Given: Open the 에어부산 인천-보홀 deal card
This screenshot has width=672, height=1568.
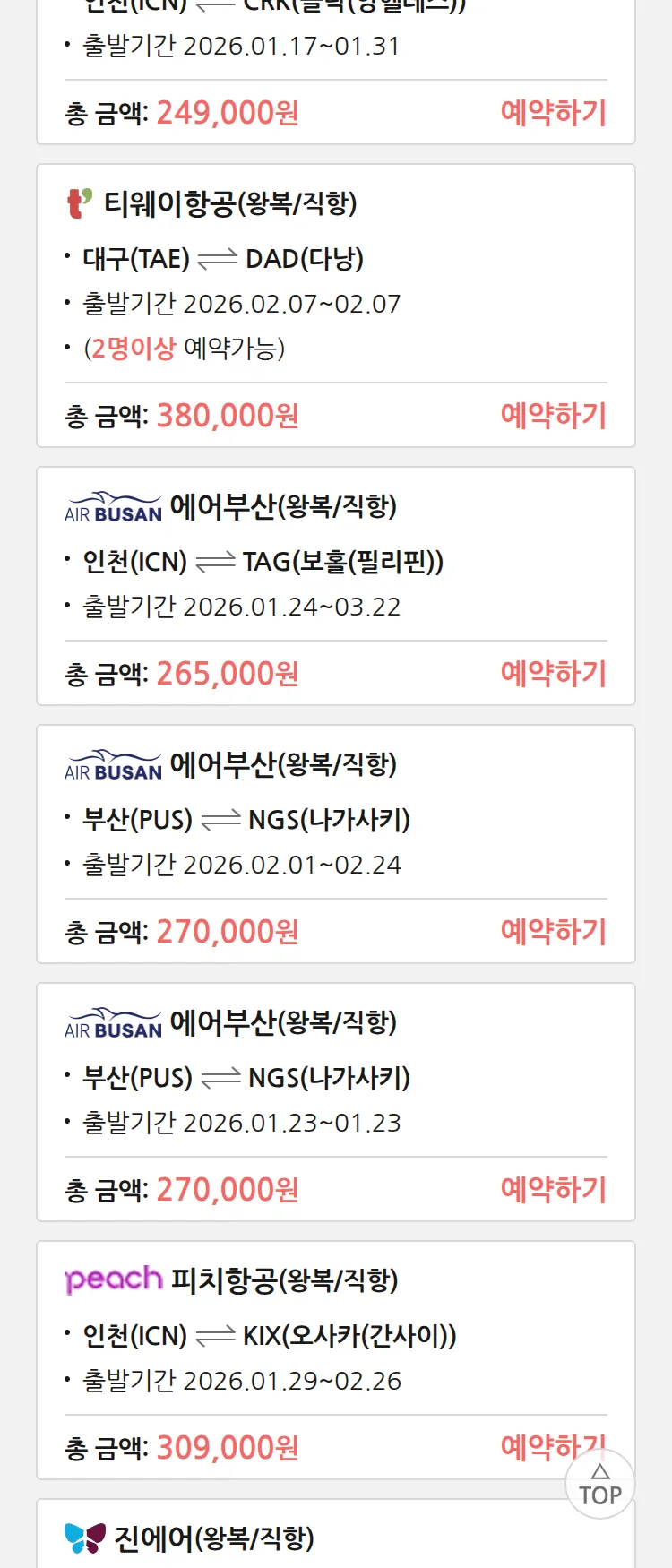Looking at the screenshot, I should coord(335,560).
